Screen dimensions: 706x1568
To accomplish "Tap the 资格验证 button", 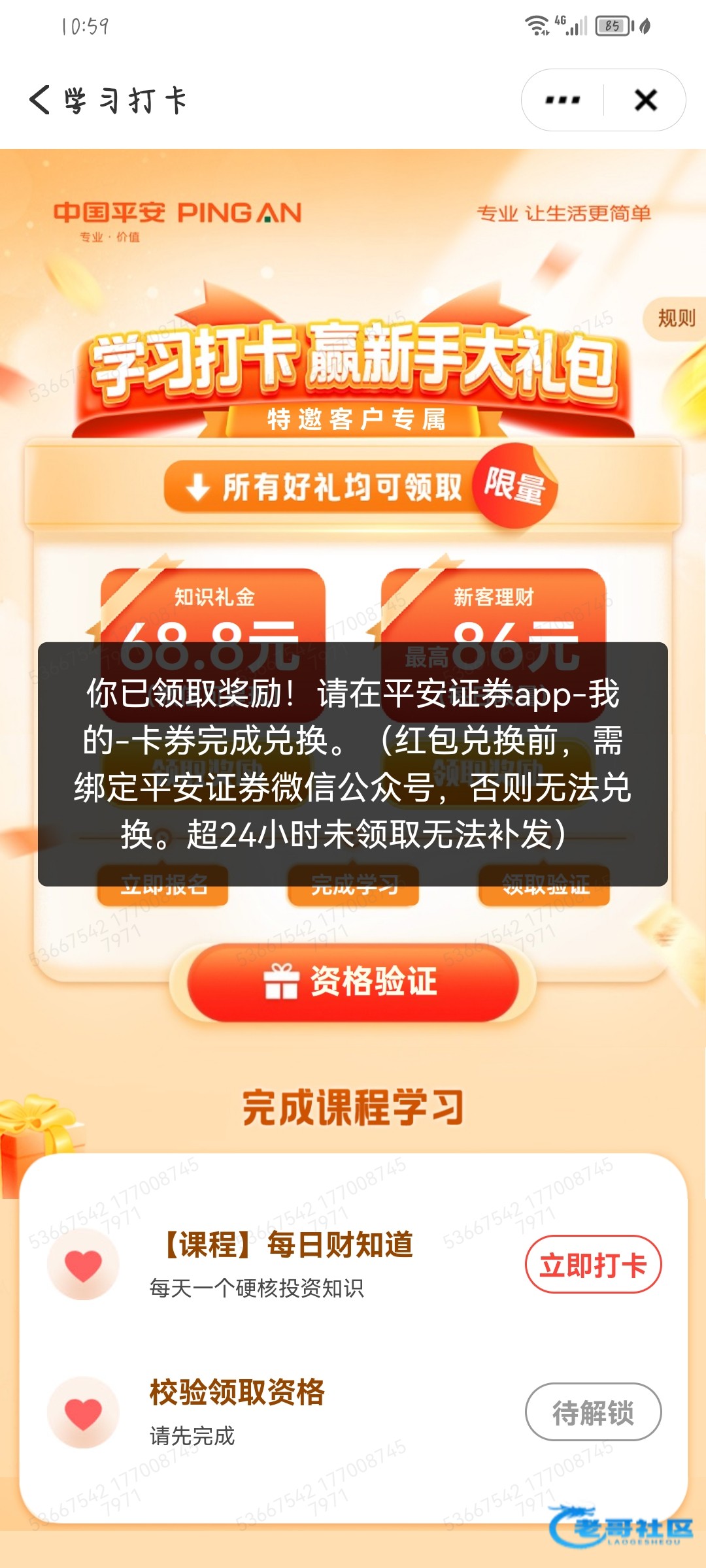I will (x=353, y=982).
